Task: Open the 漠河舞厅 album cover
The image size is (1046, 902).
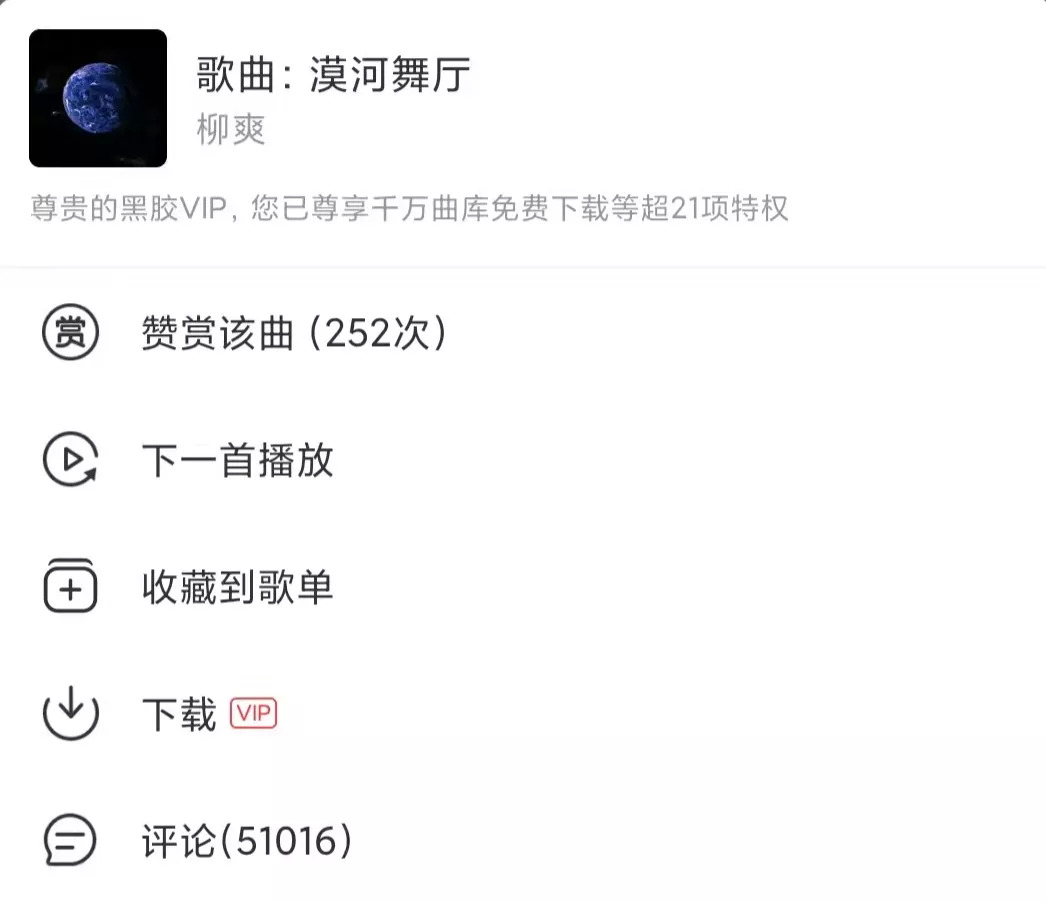Action: pyautogui.click(x=98, y=98)
